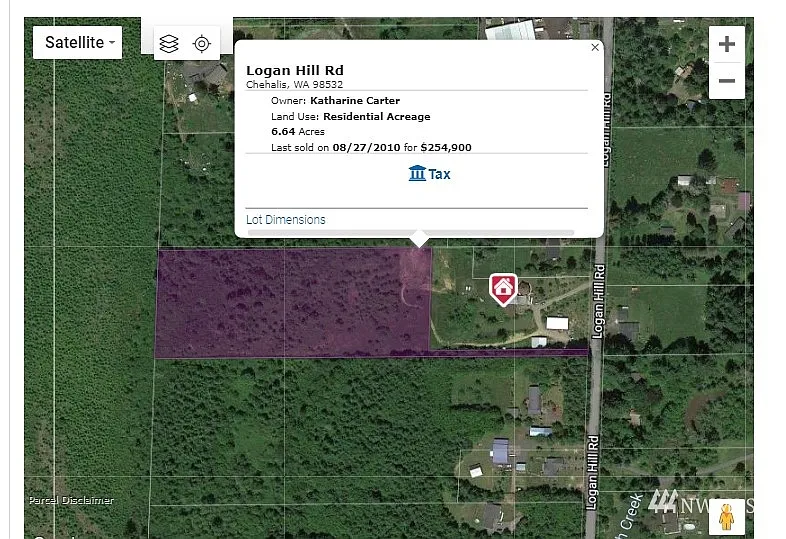786x539 pixels.
Task: Zoom in on the map
Action: pyautogui.click(x=727, y=45)
